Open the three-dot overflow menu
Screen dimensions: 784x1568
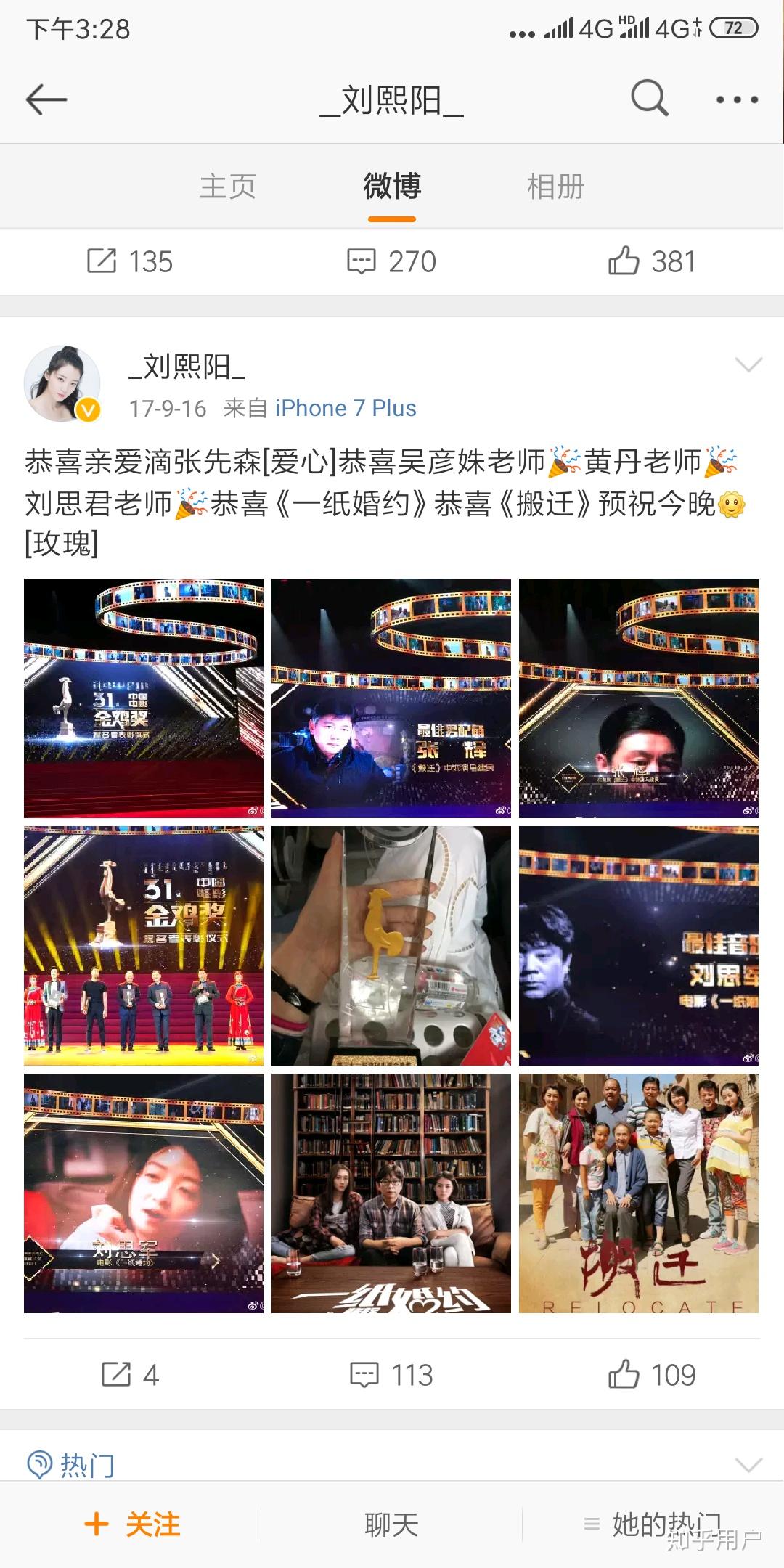point(737,99)
